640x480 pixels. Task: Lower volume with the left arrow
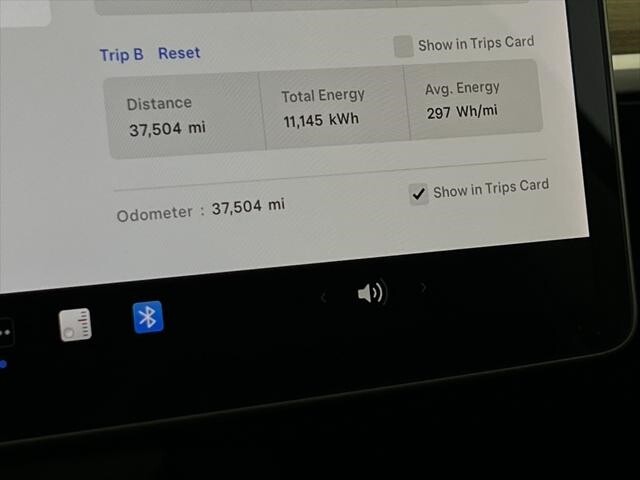(323, 297)
